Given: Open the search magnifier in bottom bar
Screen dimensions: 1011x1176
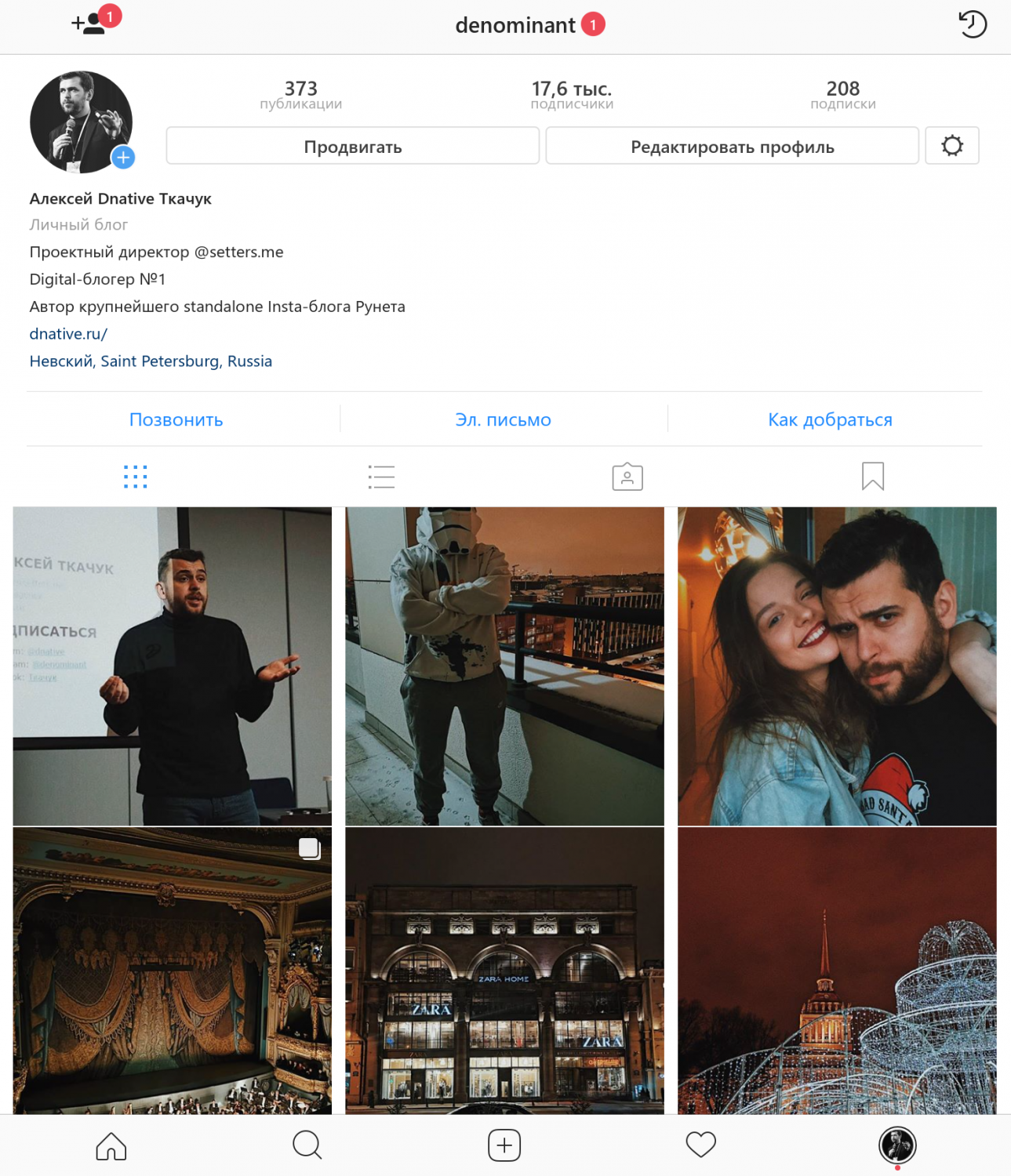Looking at the screenshot, I should [306, 1145].
